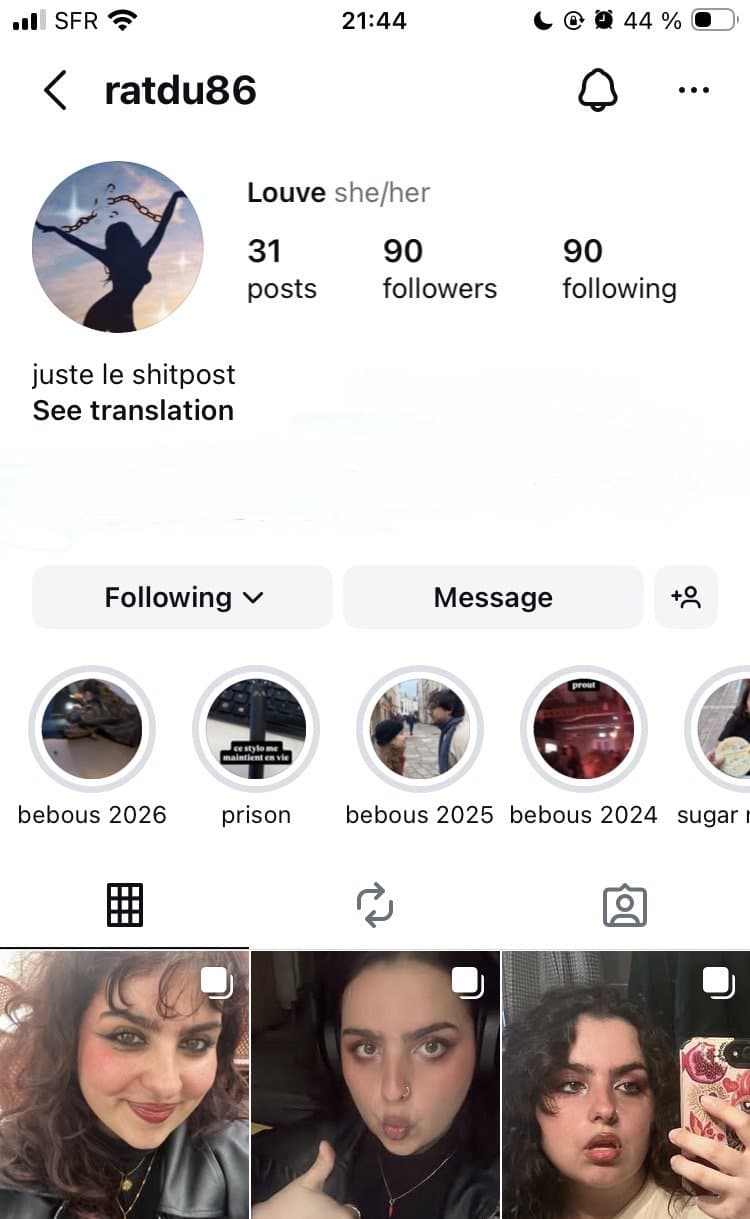This screenshot has height=1219, width=750.
Task: Open the bebous 2024 highlight
Action: [584, 729]
